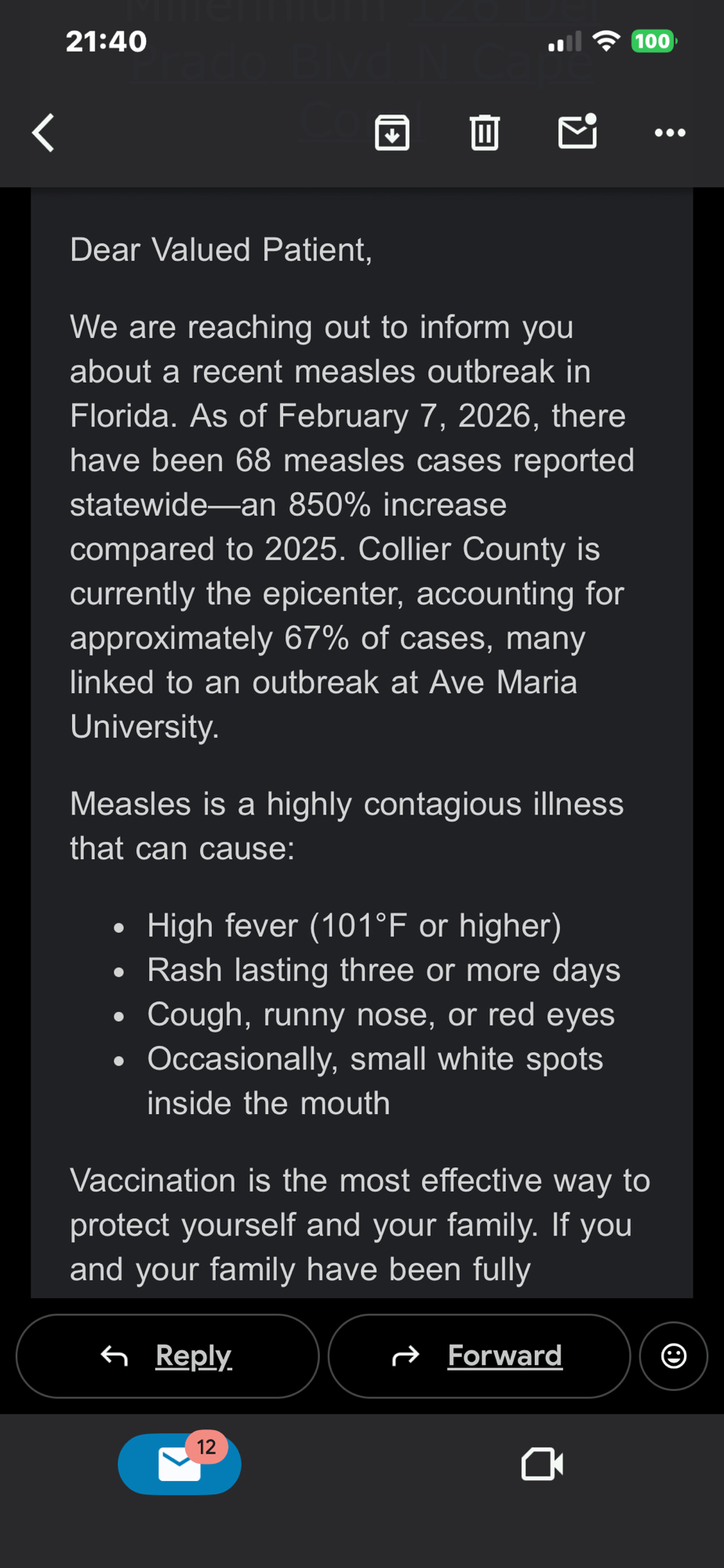Reply to this measles outbreak email

(x=167, y=1356)
